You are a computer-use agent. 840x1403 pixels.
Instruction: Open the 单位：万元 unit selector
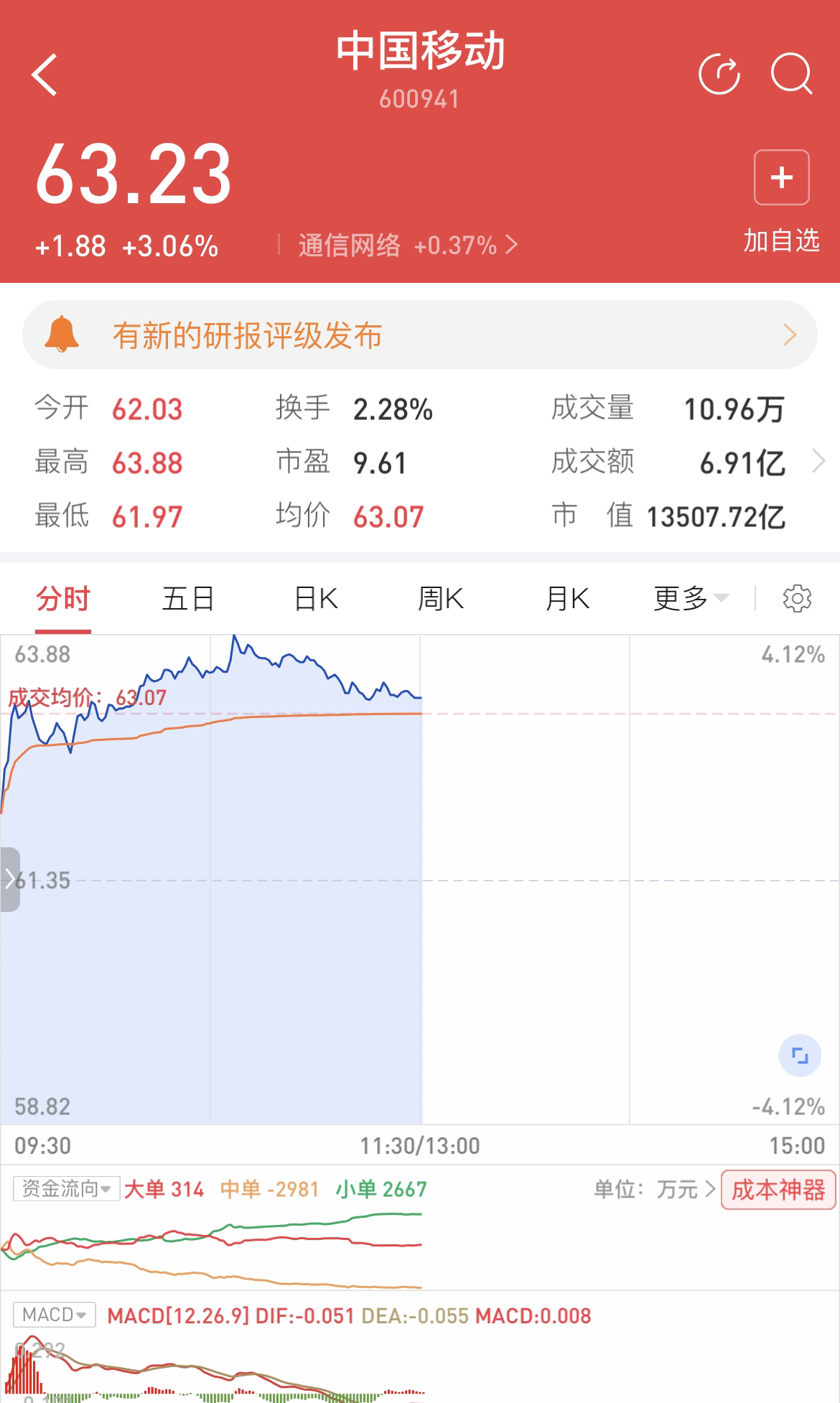tap(654, 1189)
